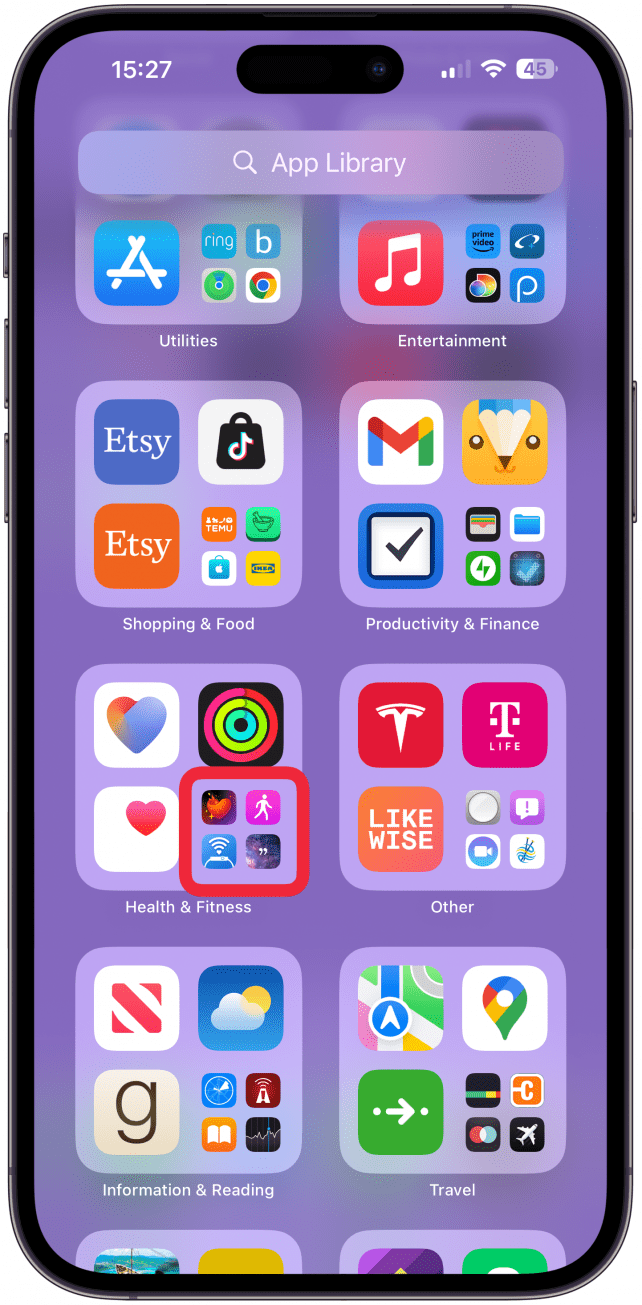
Task: Open the Health app with red heart
Action: coord(137,829)
